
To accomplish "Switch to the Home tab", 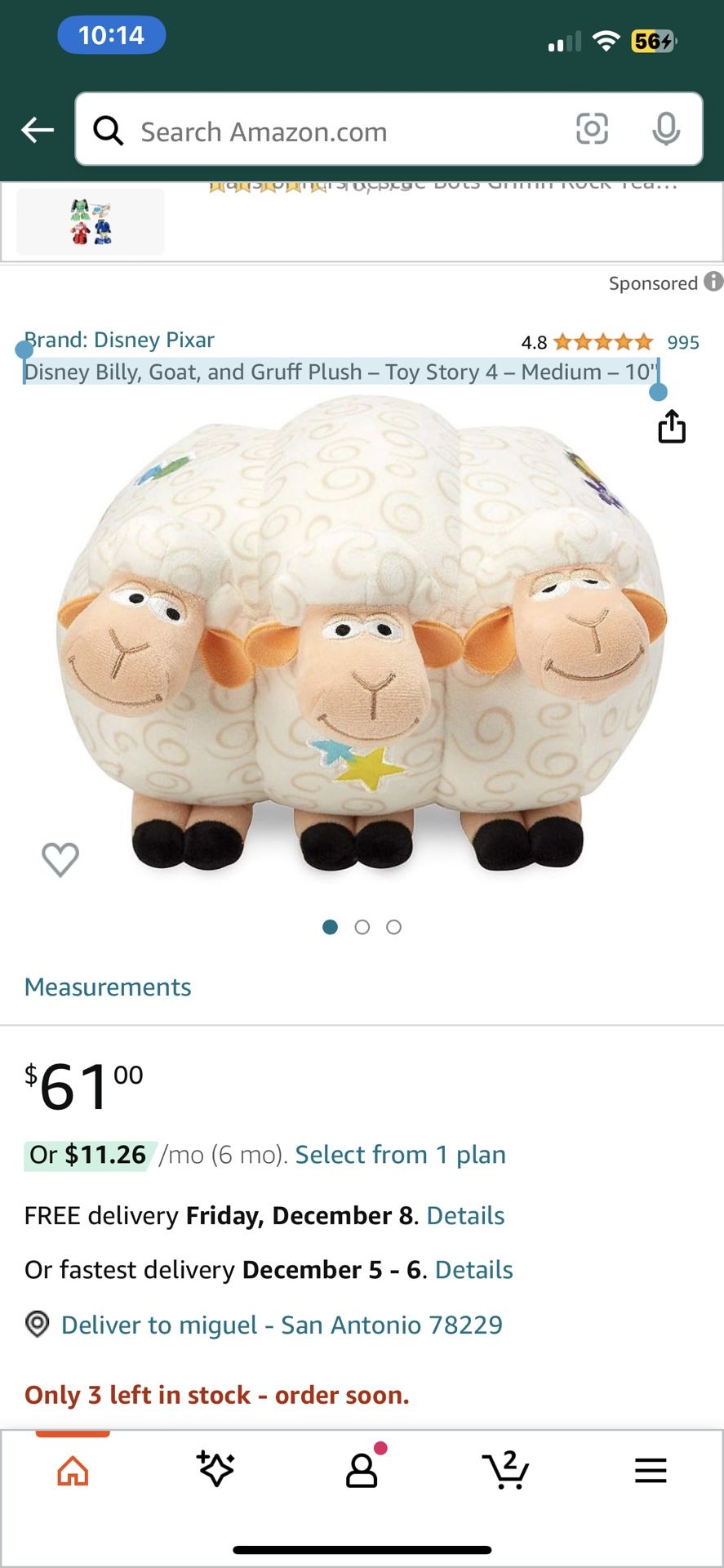I will (x=73, y=1471).
